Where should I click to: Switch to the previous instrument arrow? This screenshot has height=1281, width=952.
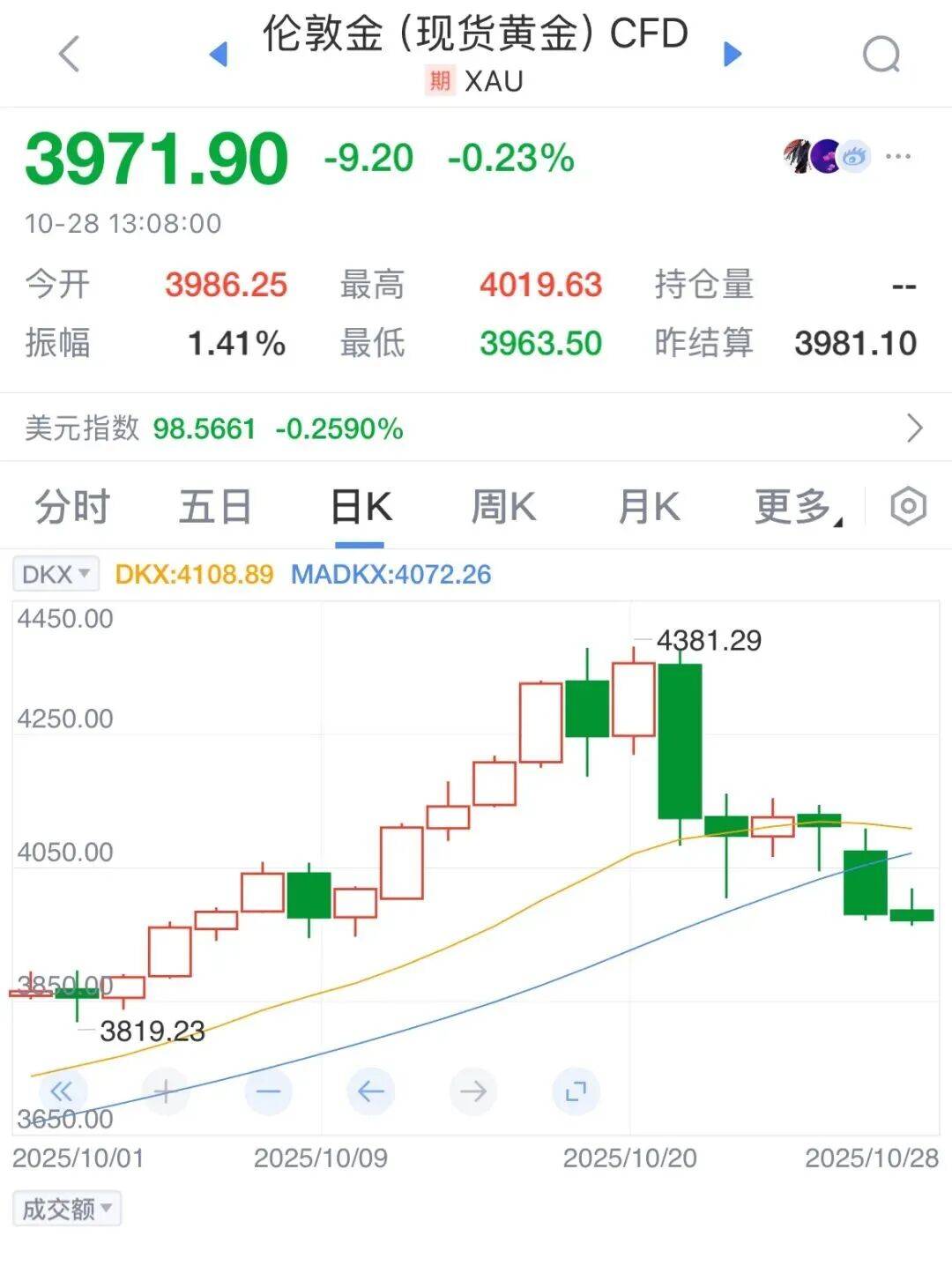[x=219, y=55]
